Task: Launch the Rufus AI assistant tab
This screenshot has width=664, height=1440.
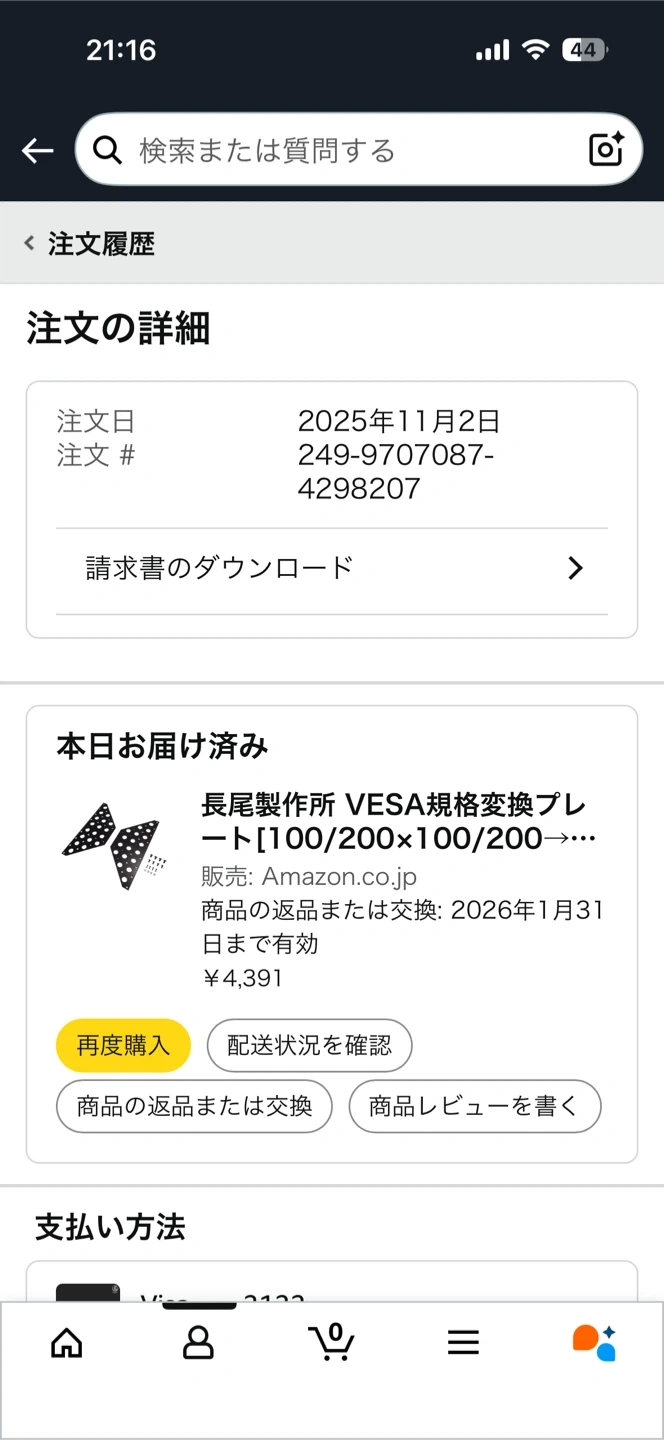Action: point(594,1342)
